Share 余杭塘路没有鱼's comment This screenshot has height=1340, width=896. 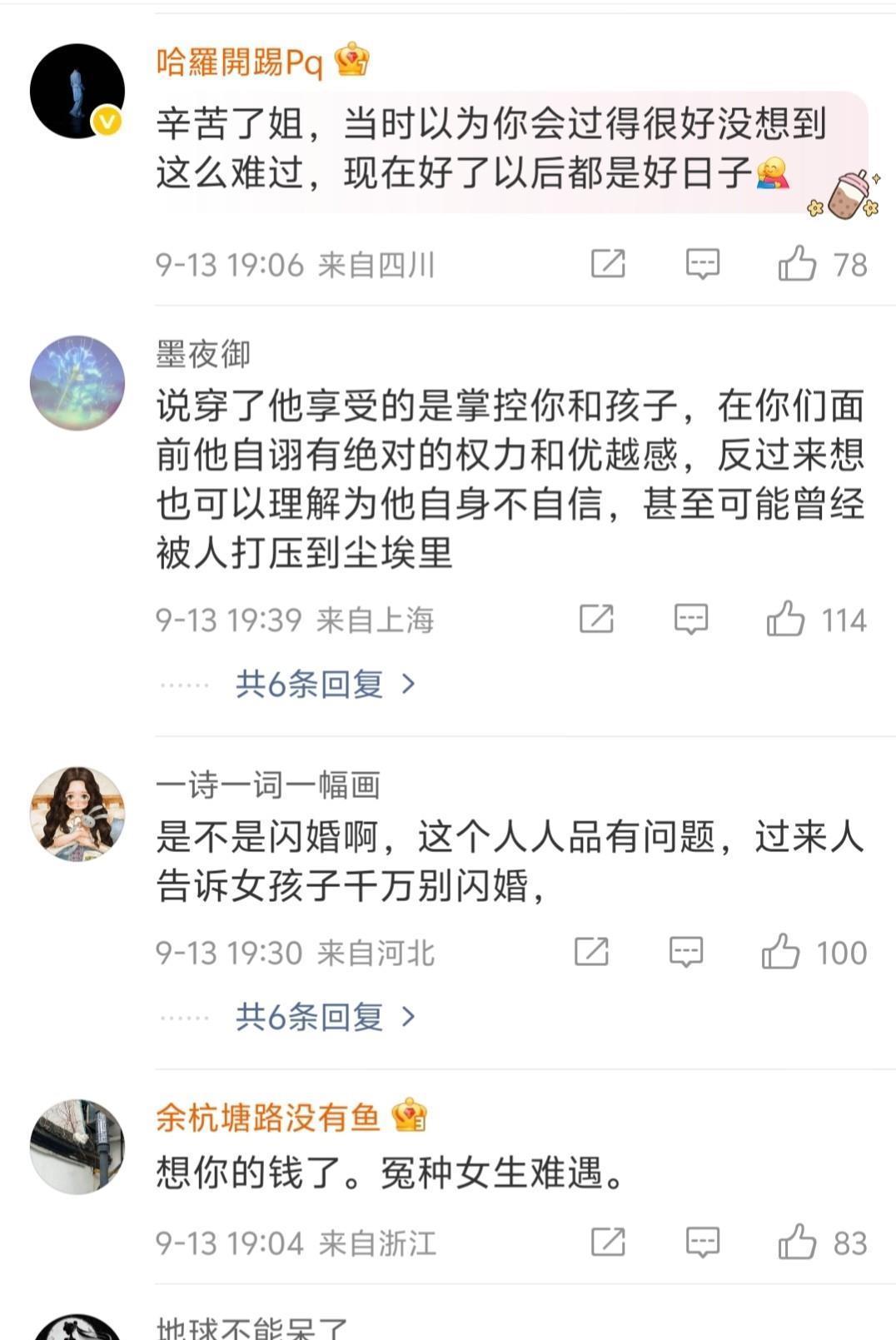coord(608,1242)
